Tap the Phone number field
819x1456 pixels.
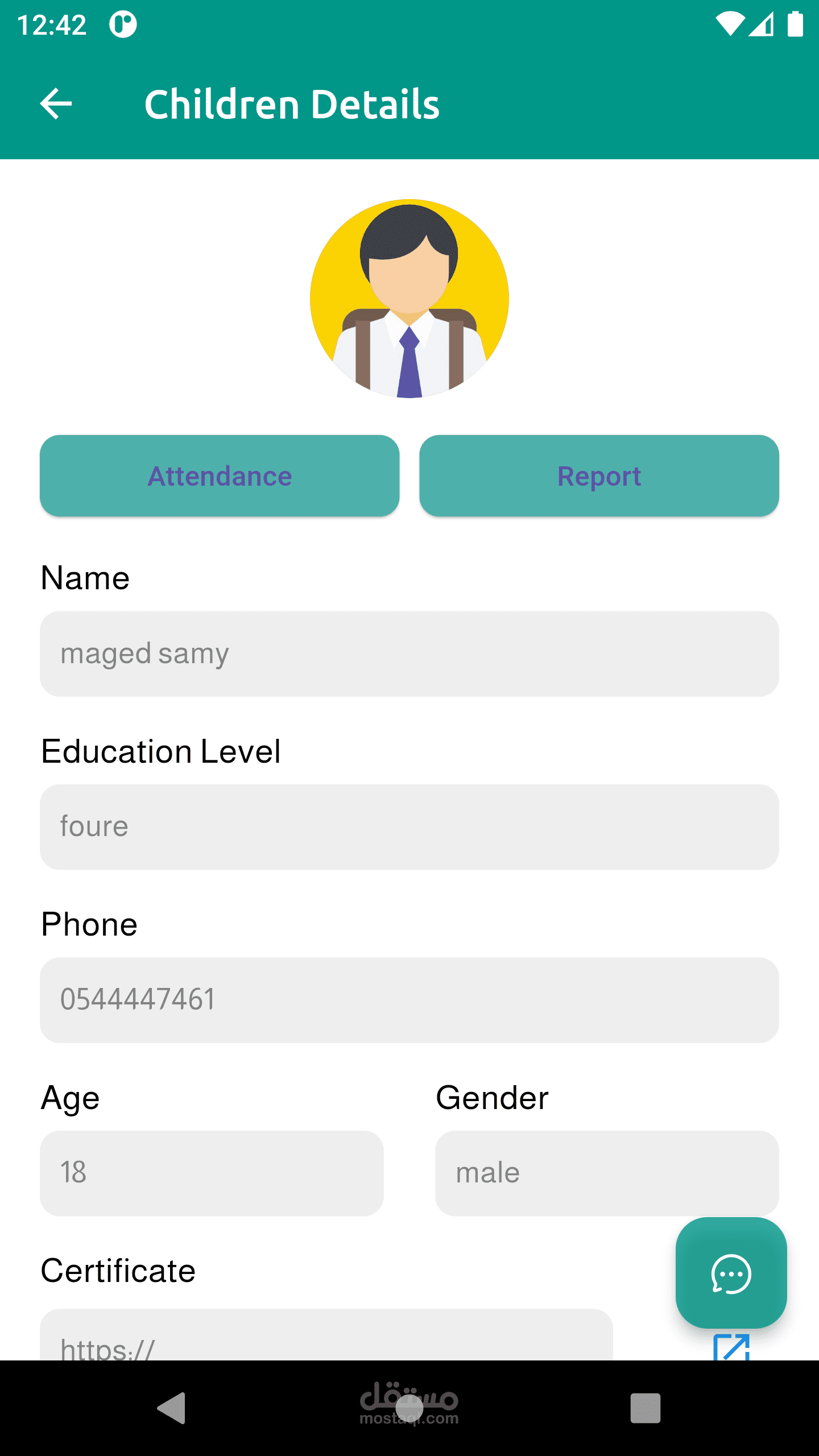pos(409,1000)
